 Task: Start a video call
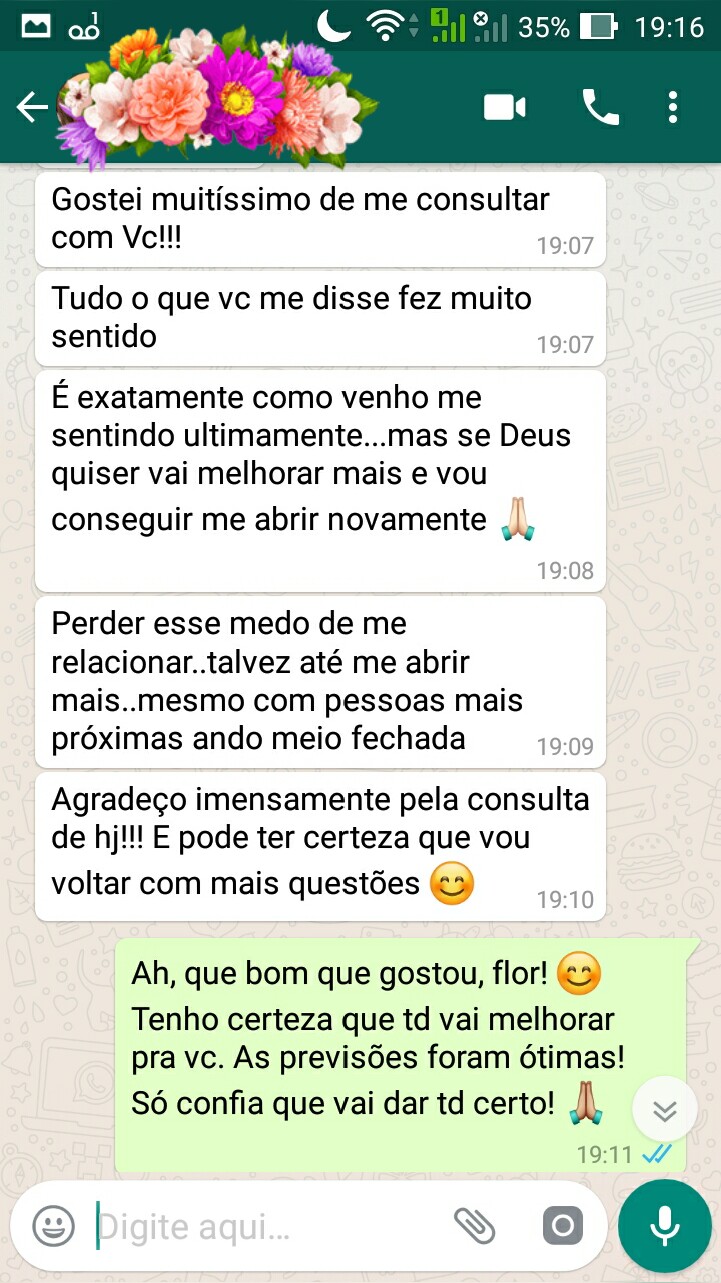[505, 107]
